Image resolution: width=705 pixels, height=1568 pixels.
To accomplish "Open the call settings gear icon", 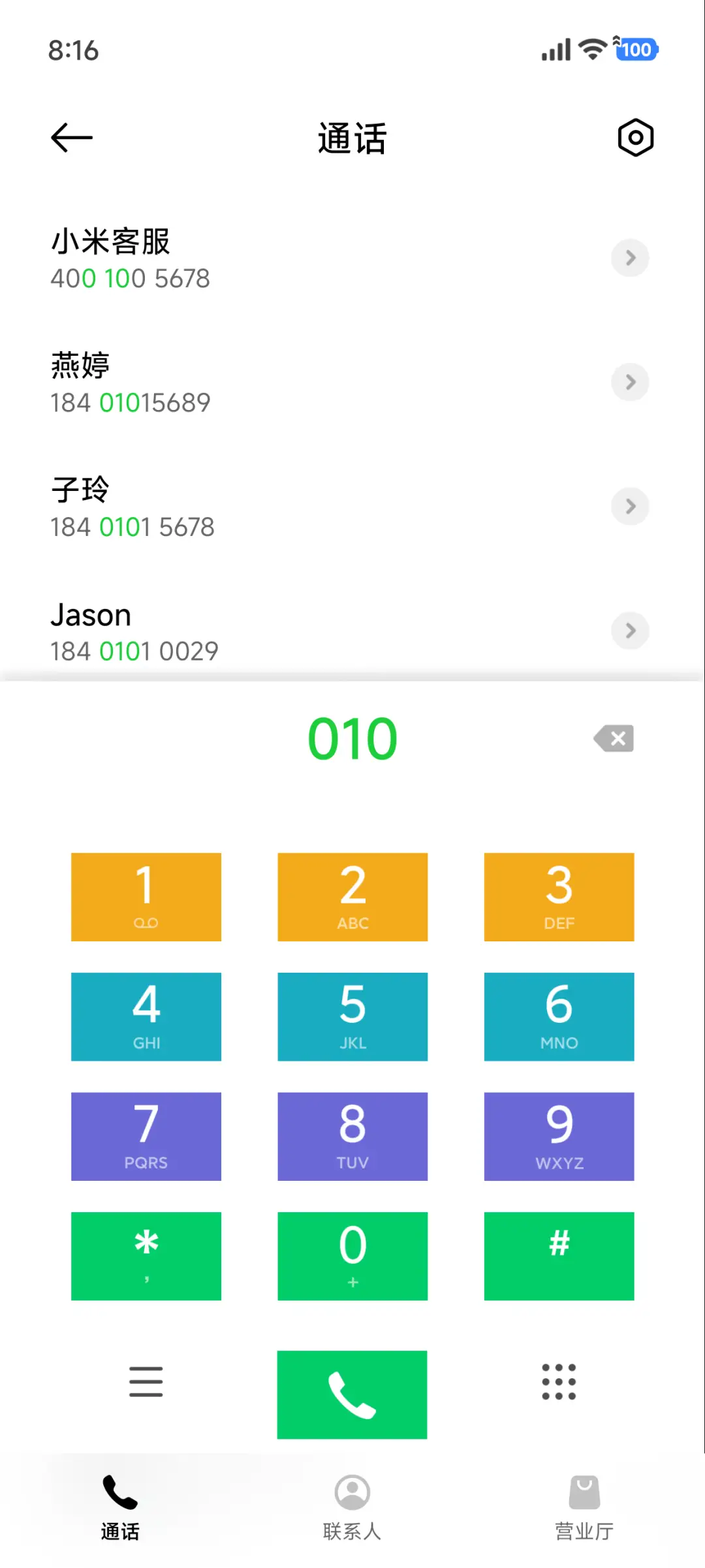I will coord(634,137).
